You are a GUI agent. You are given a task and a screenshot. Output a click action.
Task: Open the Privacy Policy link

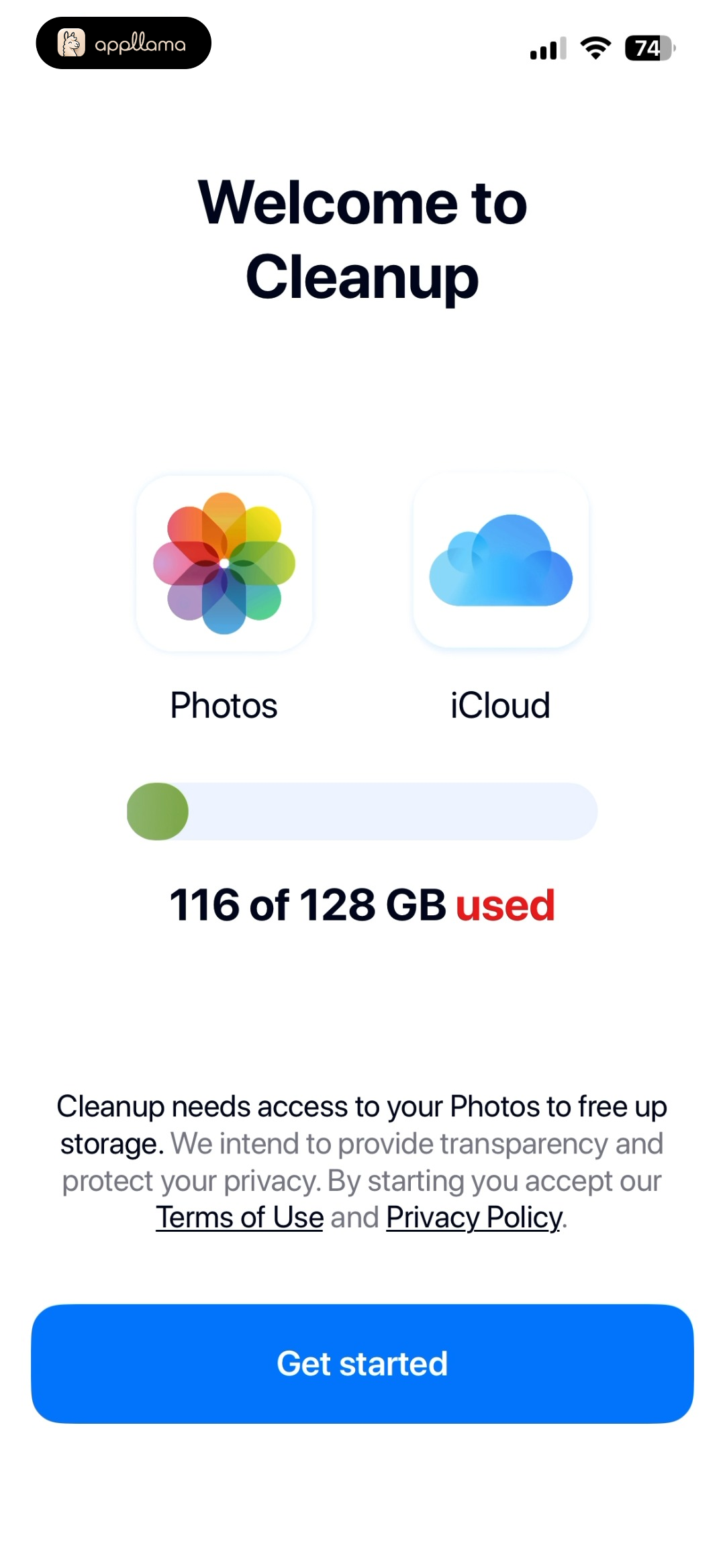[x=474, y=1217]
